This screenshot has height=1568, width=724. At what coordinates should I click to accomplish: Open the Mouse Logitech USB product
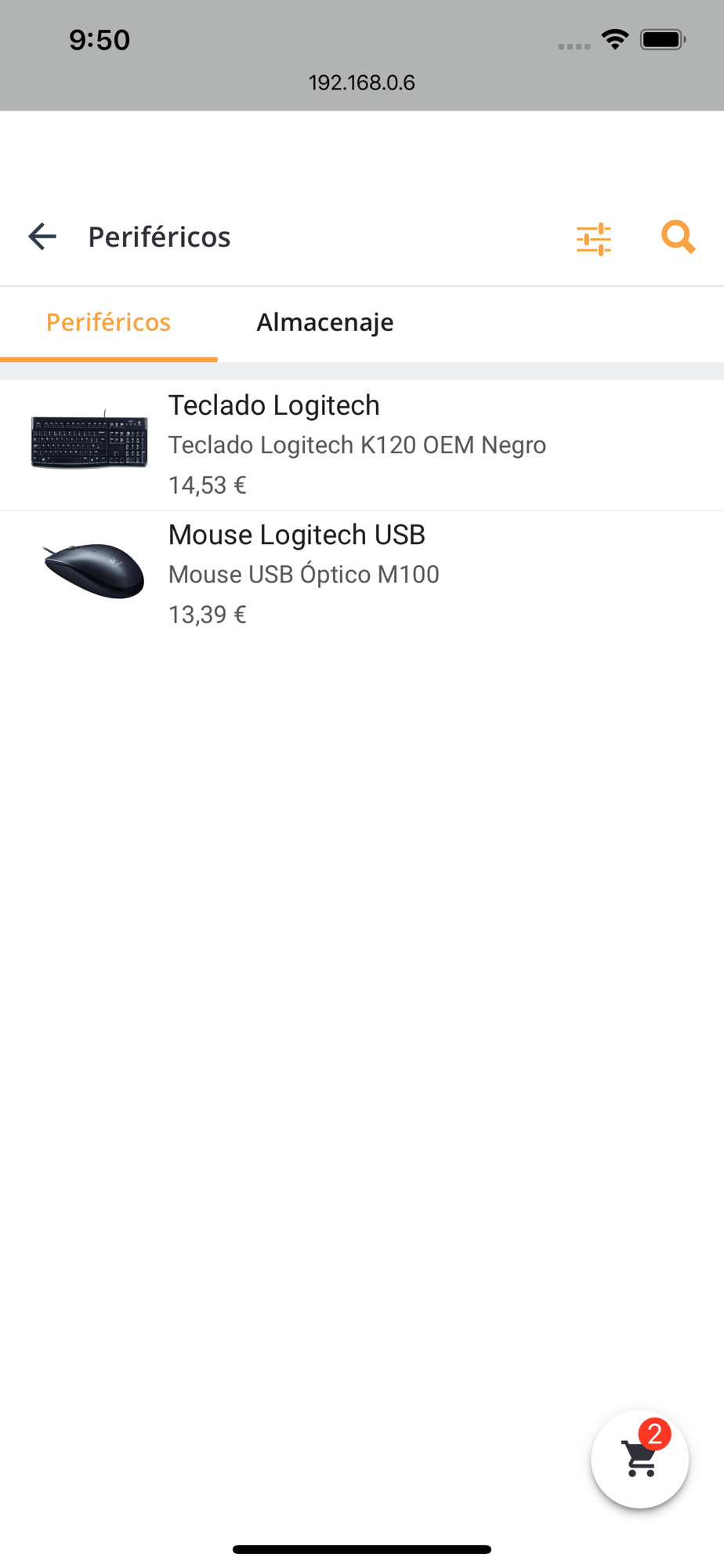click(x=362, y=575)
